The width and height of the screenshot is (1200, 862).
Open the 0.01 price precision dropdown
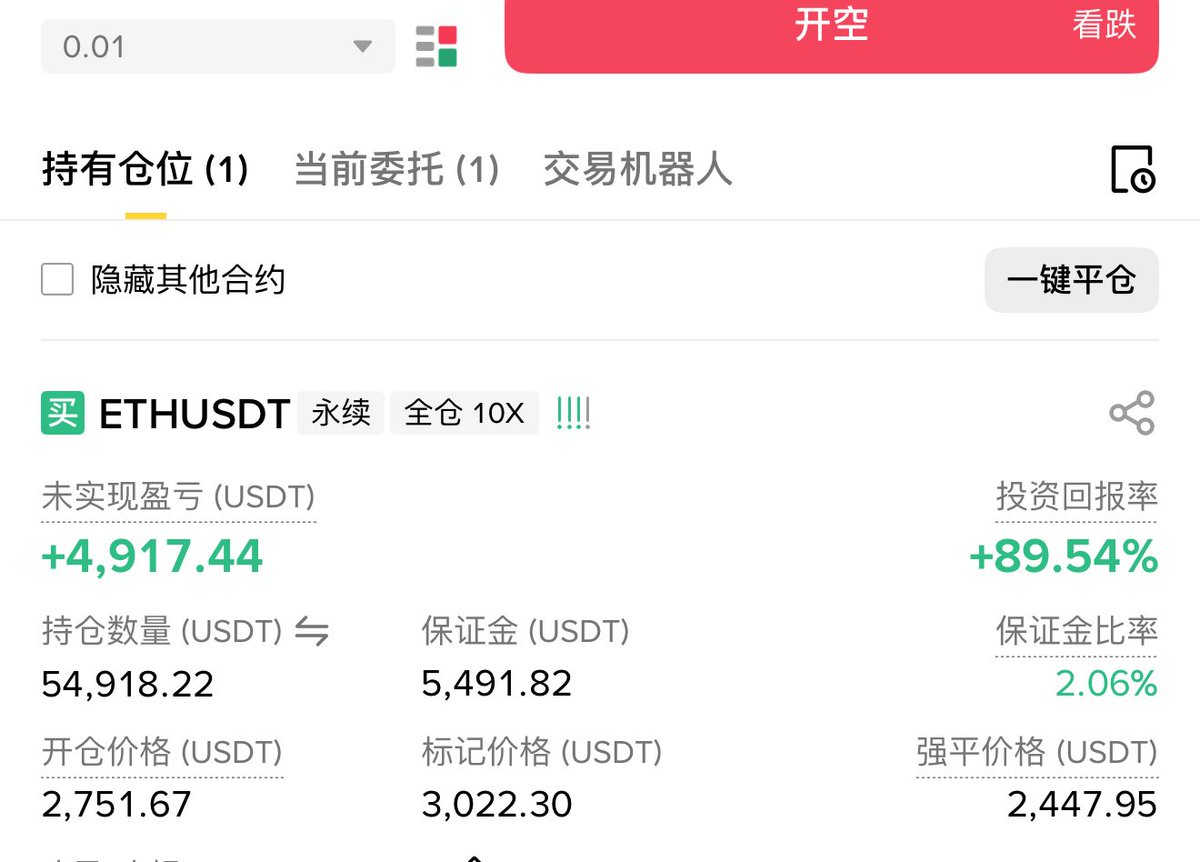pyautogui.click(x=217, y=46)
